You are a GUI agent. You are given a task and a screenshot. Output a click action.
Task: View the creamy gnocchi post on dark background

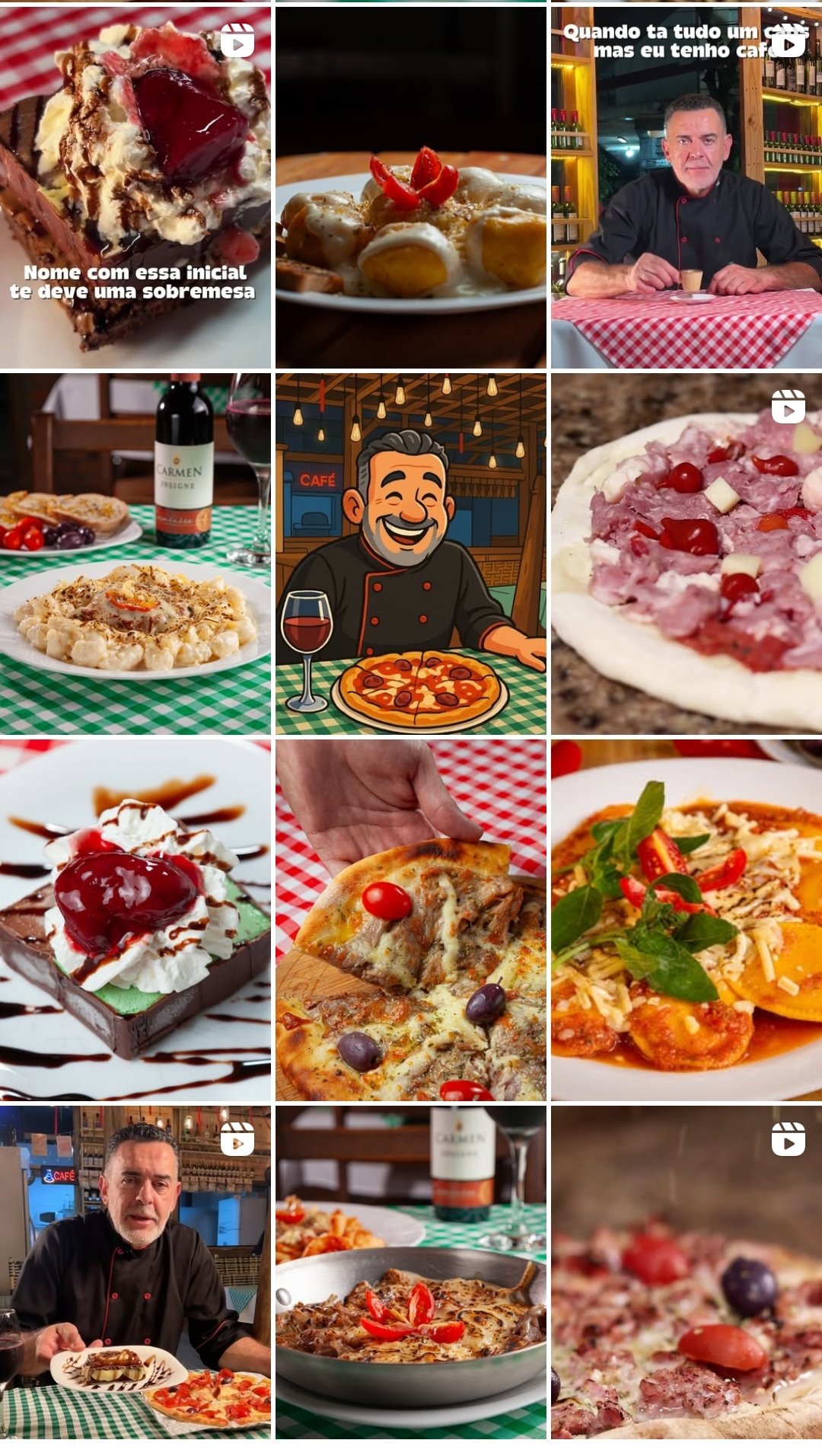pos(411,187)
